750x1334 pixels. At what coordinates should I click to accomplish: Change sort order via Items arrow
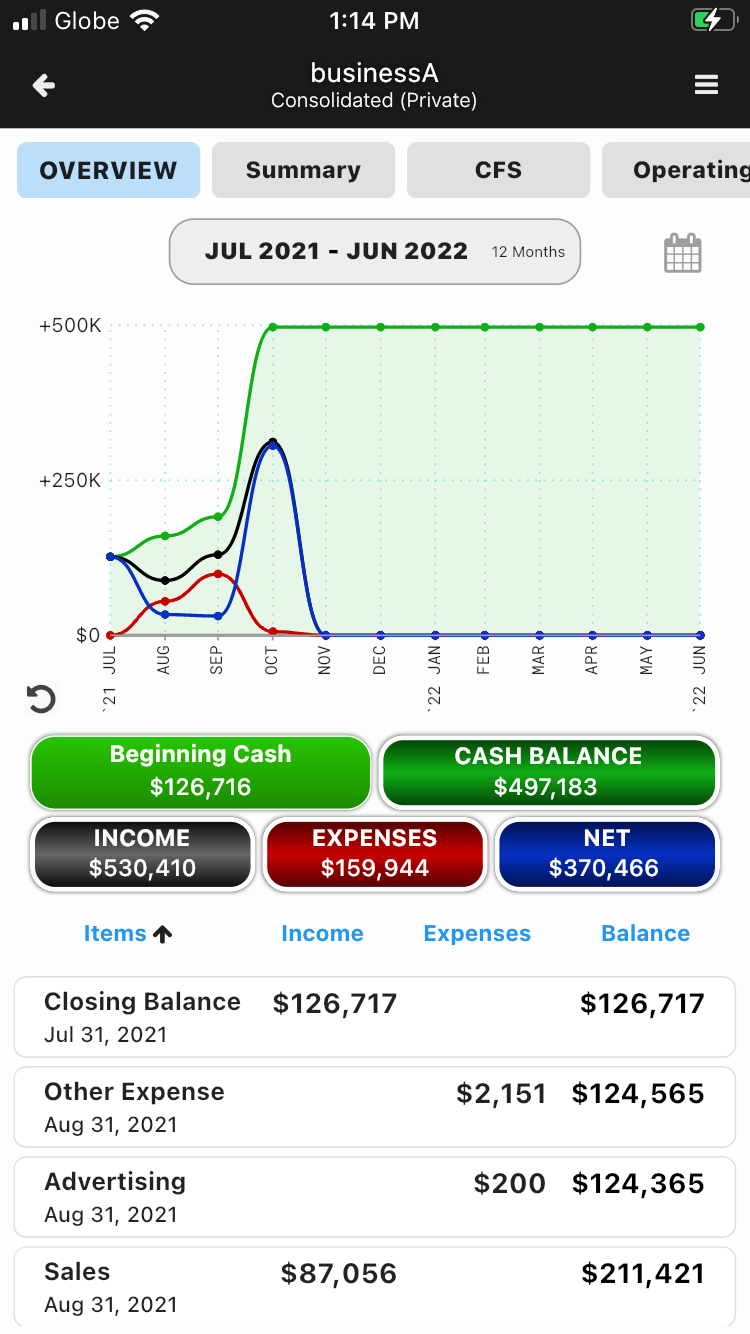(x=128, y=933)
